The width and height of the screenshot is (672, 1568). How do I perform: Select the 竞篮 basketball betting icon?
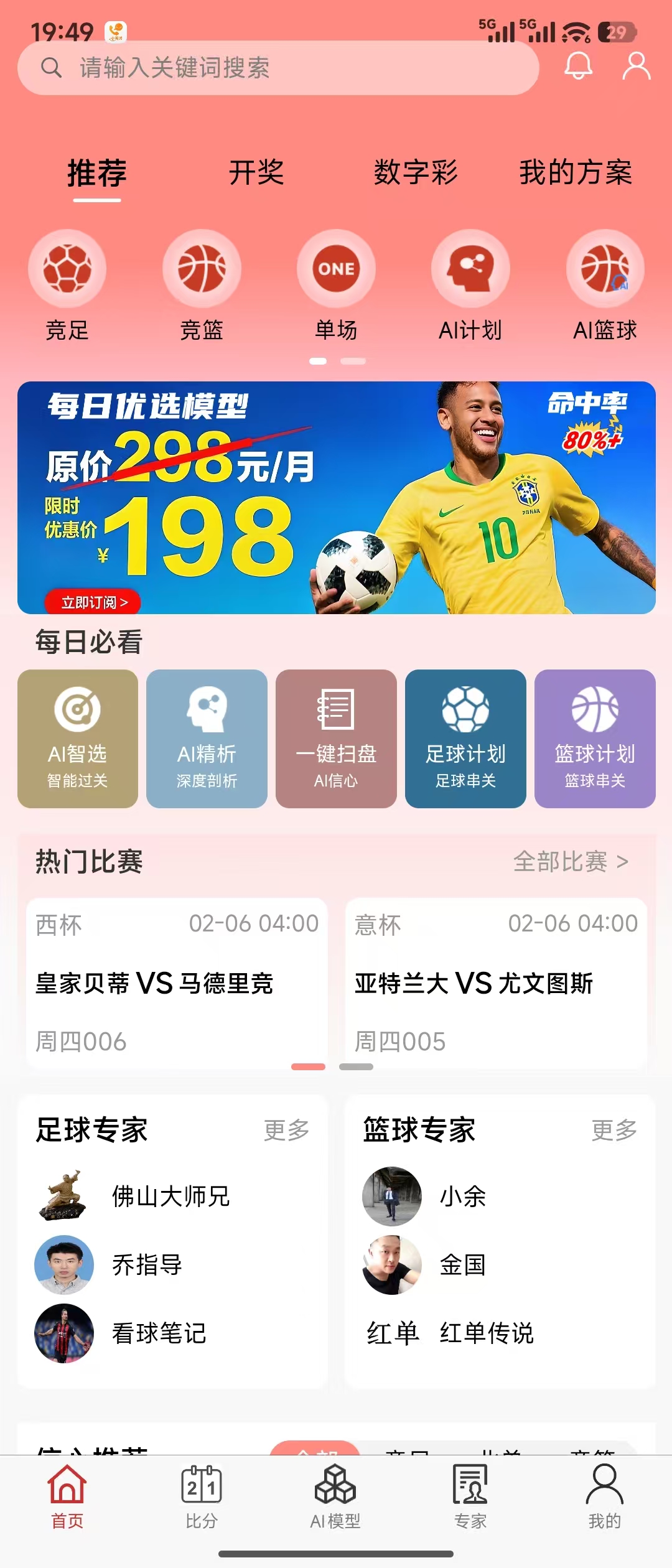tap(201, 268)
